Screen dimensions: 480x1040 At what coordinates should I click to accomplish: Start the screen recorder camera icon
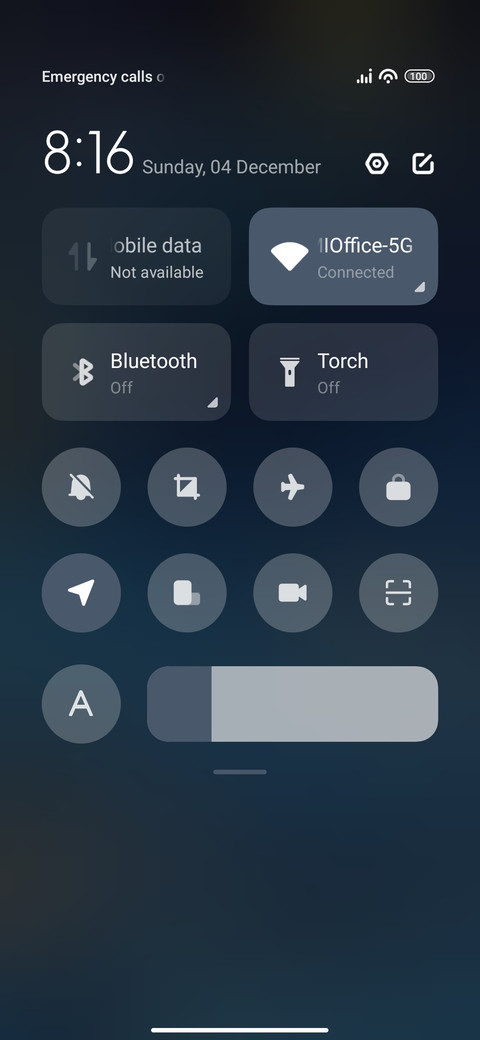point(292,593)
